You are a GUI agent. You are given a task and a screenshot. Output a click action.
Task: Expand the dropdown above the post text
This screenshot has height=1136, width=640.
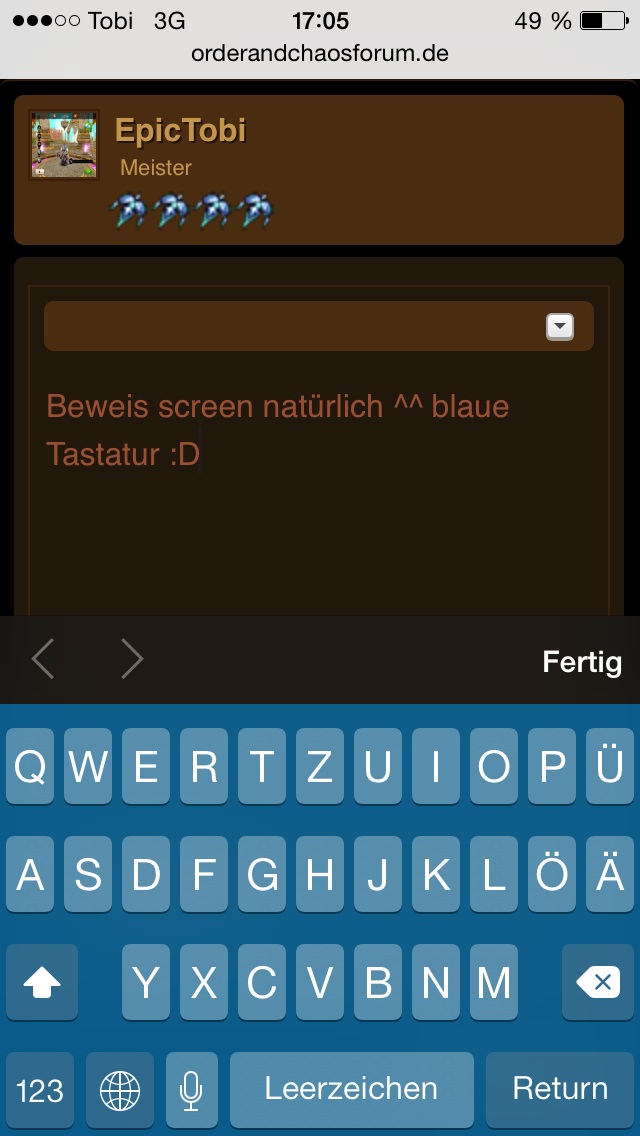tap(560, 326)
